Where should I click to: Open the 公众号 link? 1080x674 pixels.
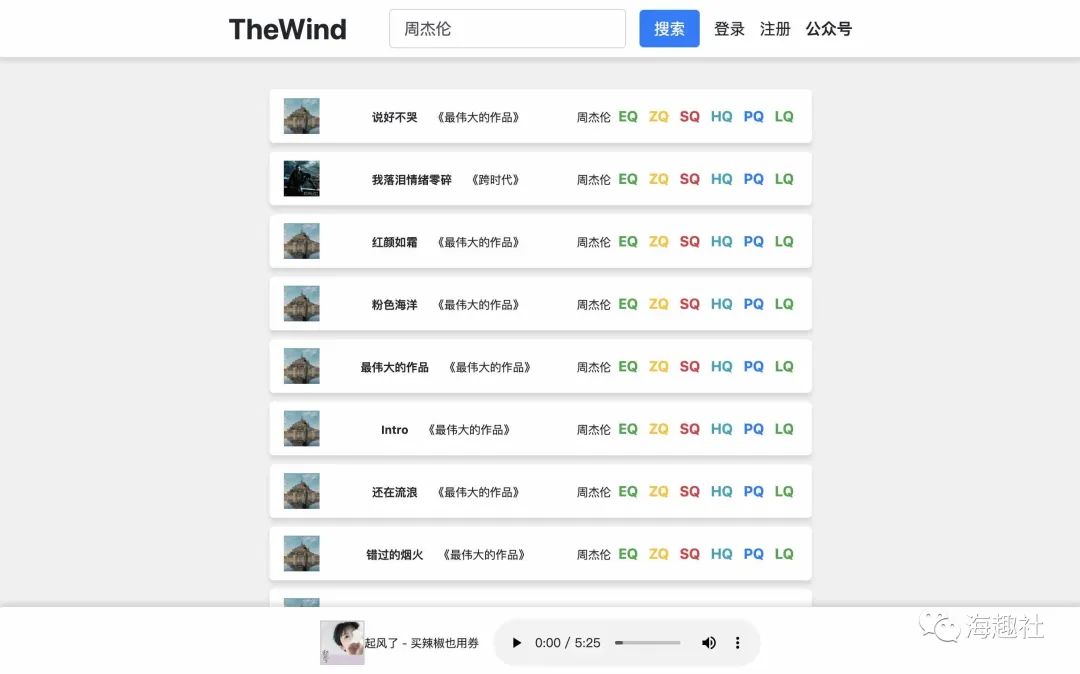pos(828,29)
